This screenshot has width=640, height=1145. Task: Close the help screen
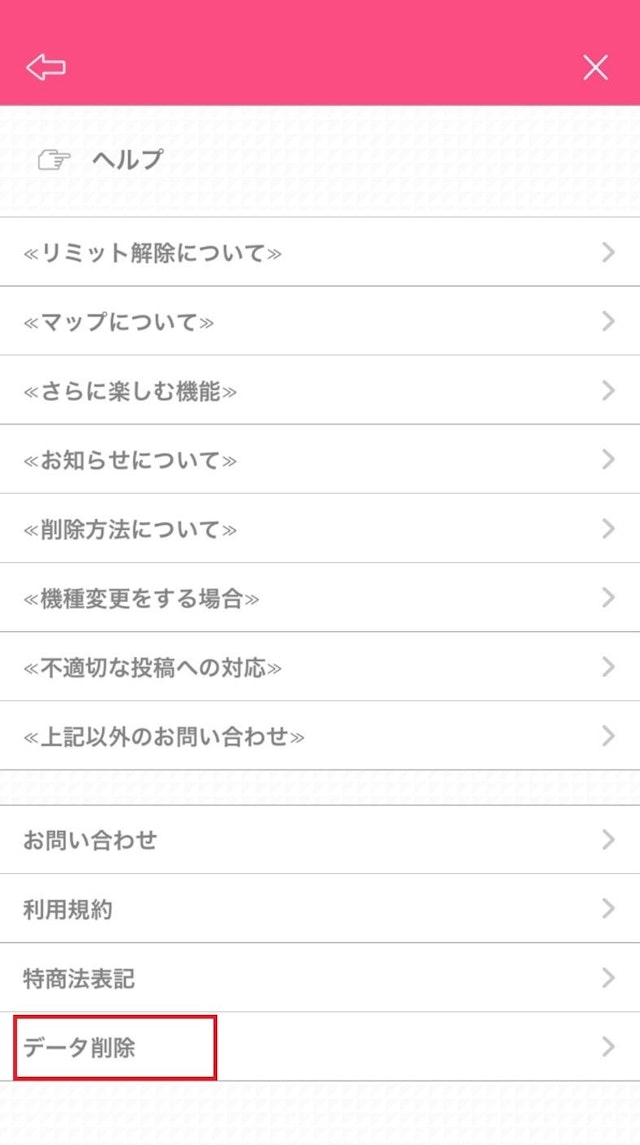(x=595, y=67)
